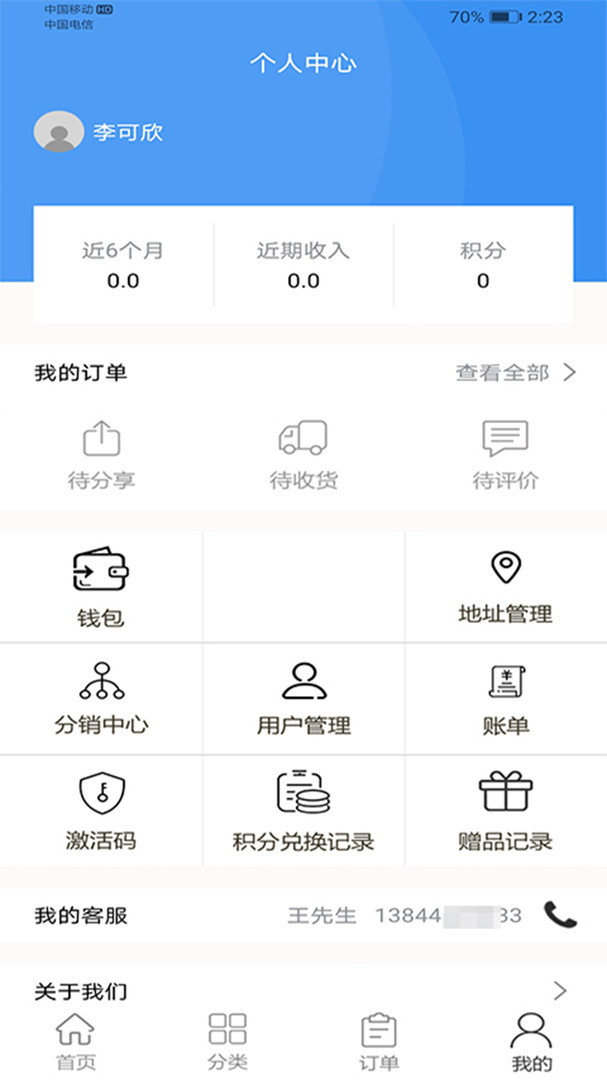The height and width of the screenshot is (1080, 607).
Task: Call customer service with the phone icon
Action: (x=560, y=914)
